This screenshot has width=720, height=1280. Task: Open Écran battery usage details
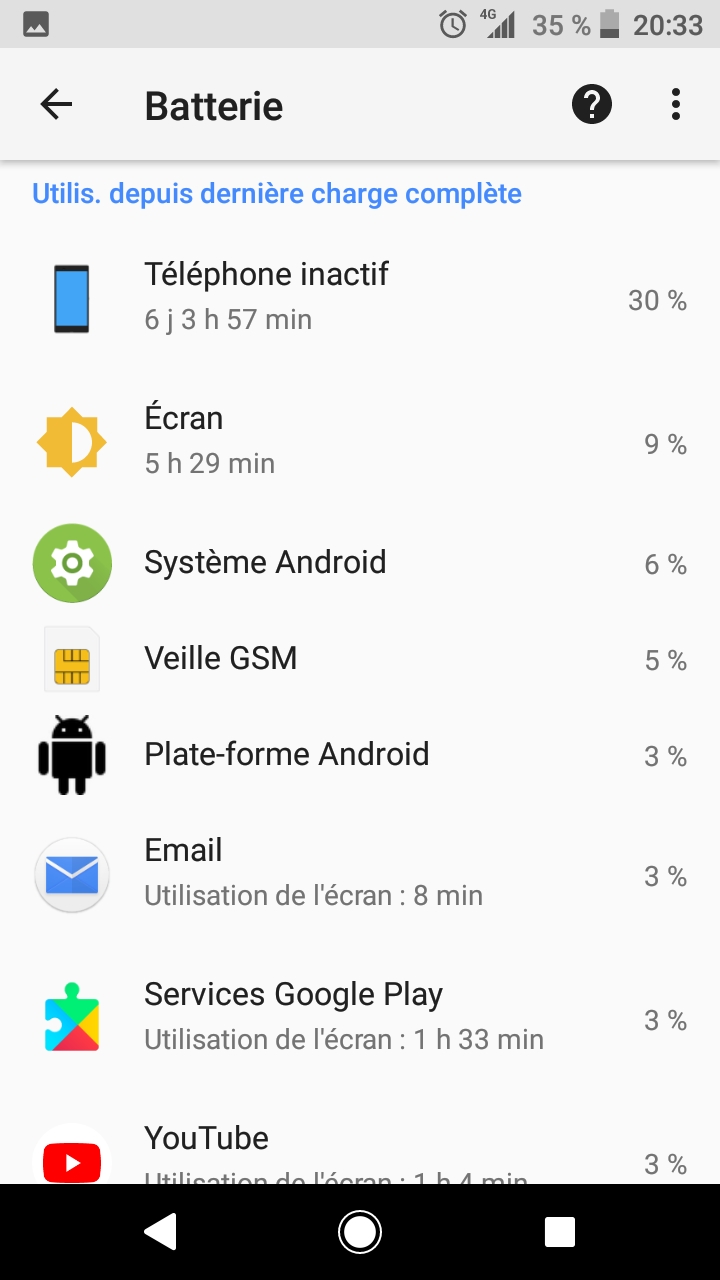pyautogui.click(x=360, y=441)
